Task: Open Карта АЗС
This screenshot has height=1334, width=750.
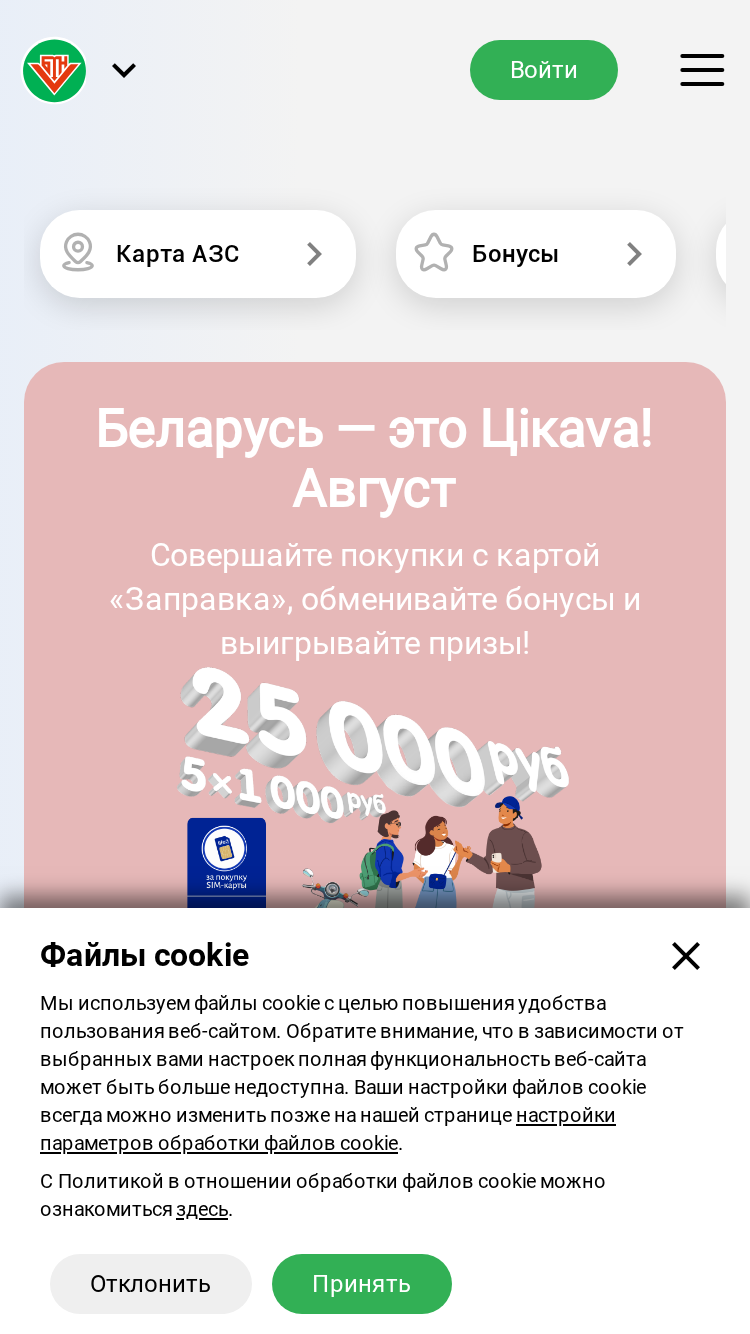Action: (198, 254)
